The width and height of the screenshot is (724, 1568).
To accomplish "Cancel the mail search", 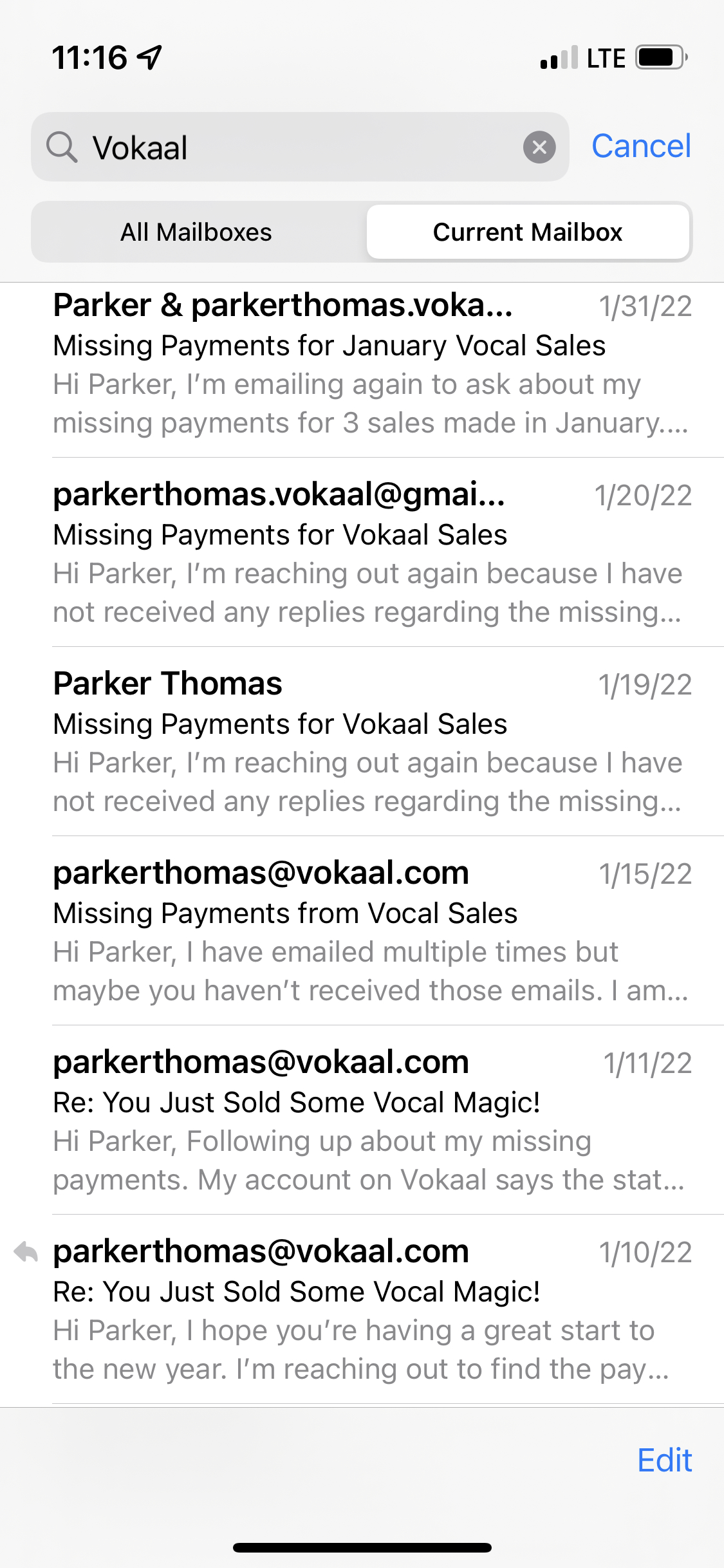I will (x=641, y=146).
